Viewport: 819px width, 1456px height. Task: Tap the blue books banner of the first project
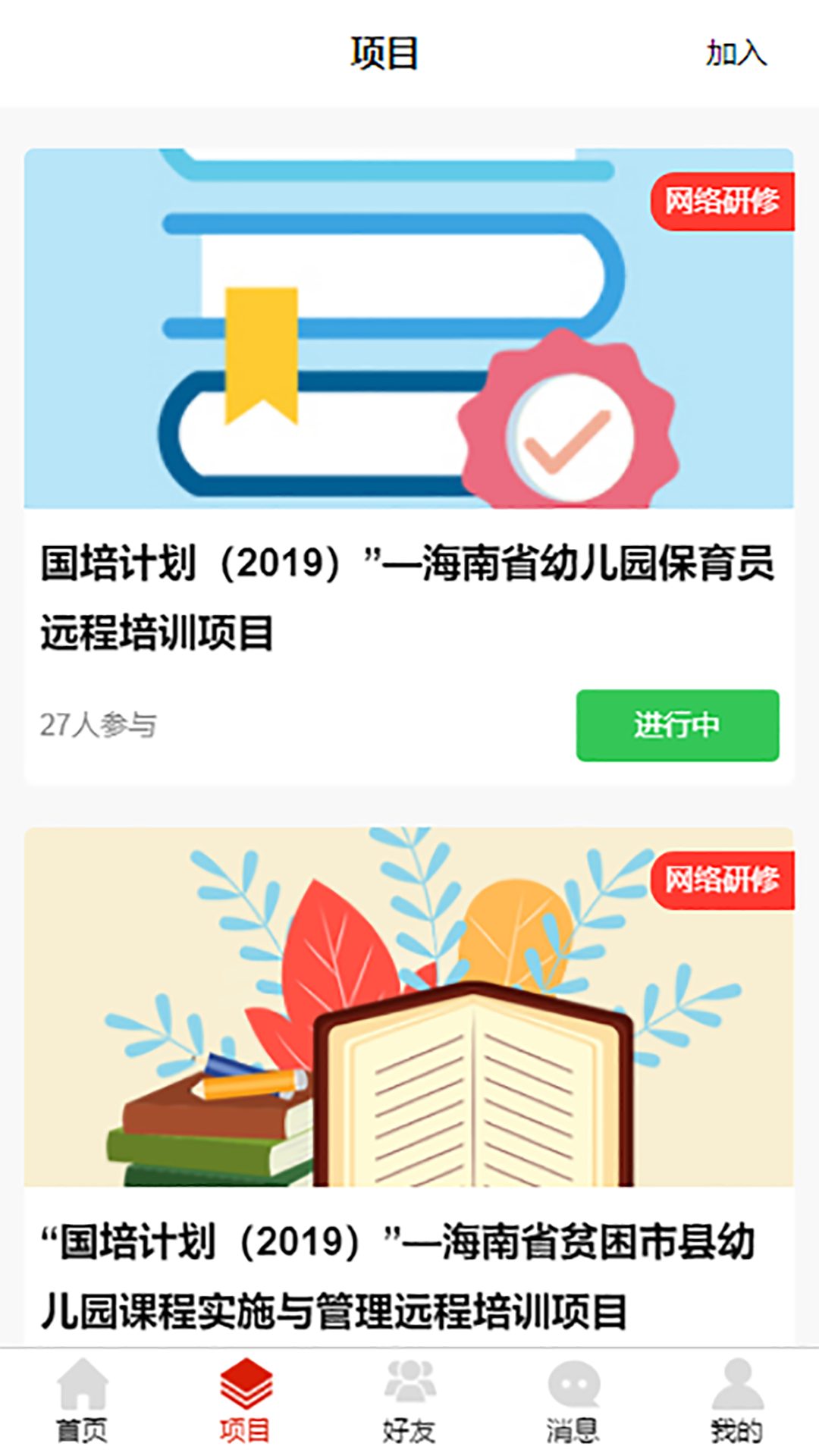tap(409, 326)
